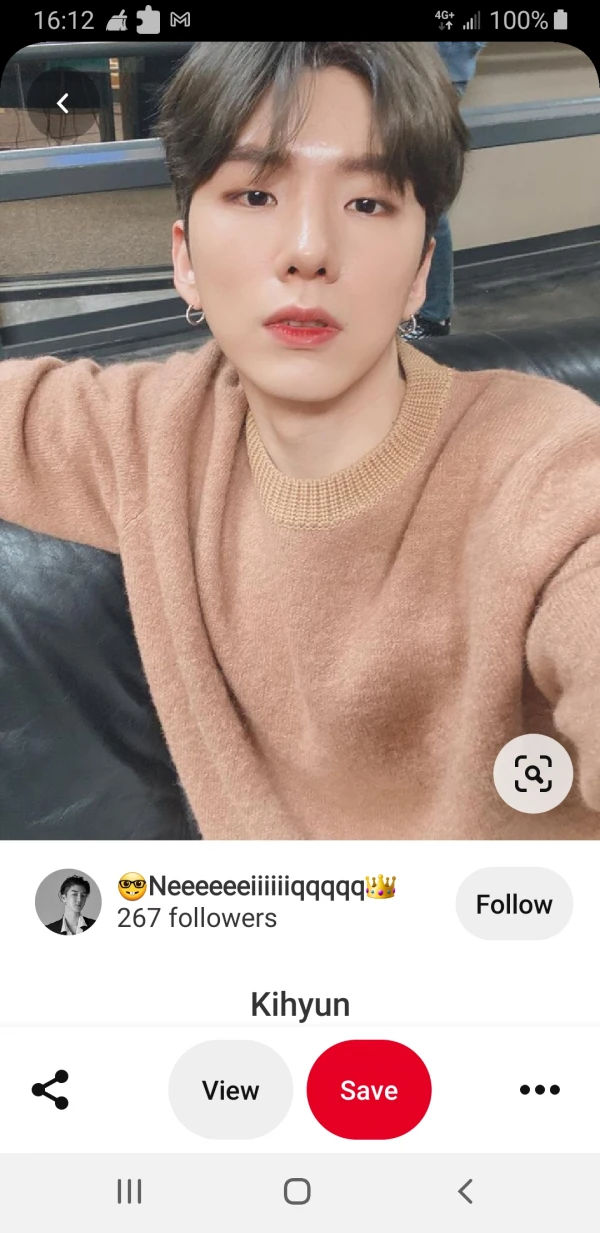Follow the Neeeeeeiiiiiiqqqqq account

[513, 904]
